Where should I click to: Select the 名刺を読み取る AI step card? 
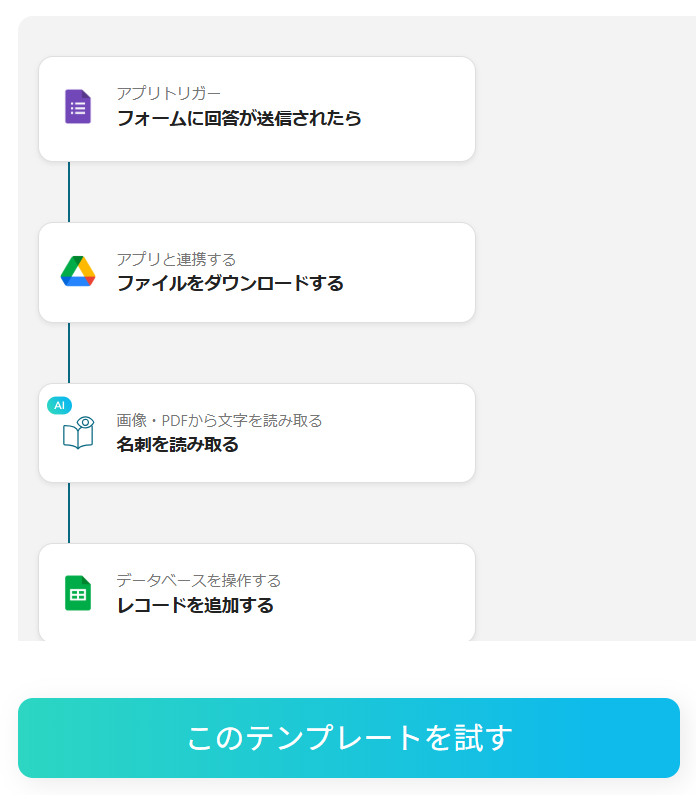coord(256,433)
